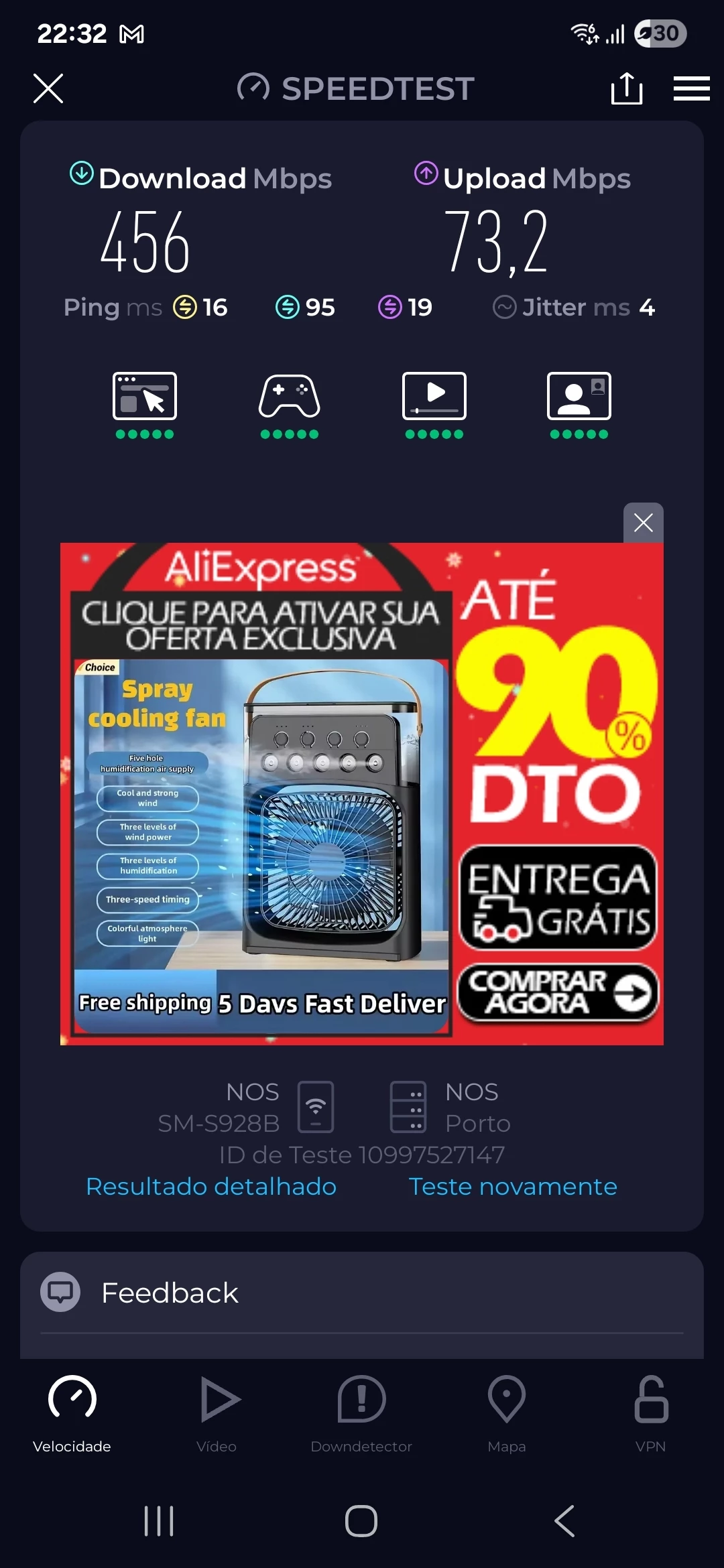Open the Feedback row
724x1568 pixels.
pyautogui.click(x=362, y=1293)
